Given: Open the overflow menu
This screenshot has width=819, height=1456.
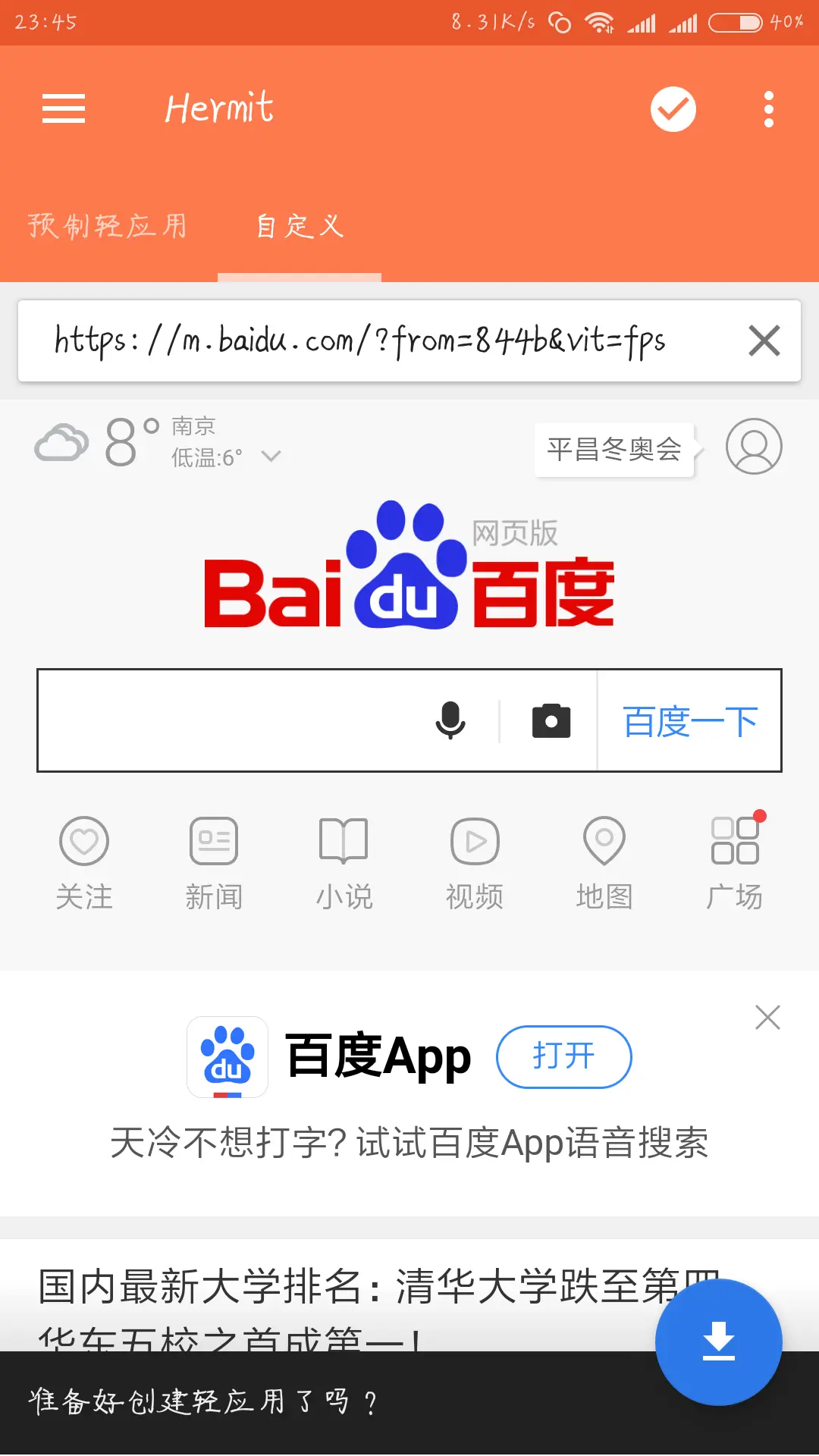Looking at the screenshot, I should tap(769, 109).
